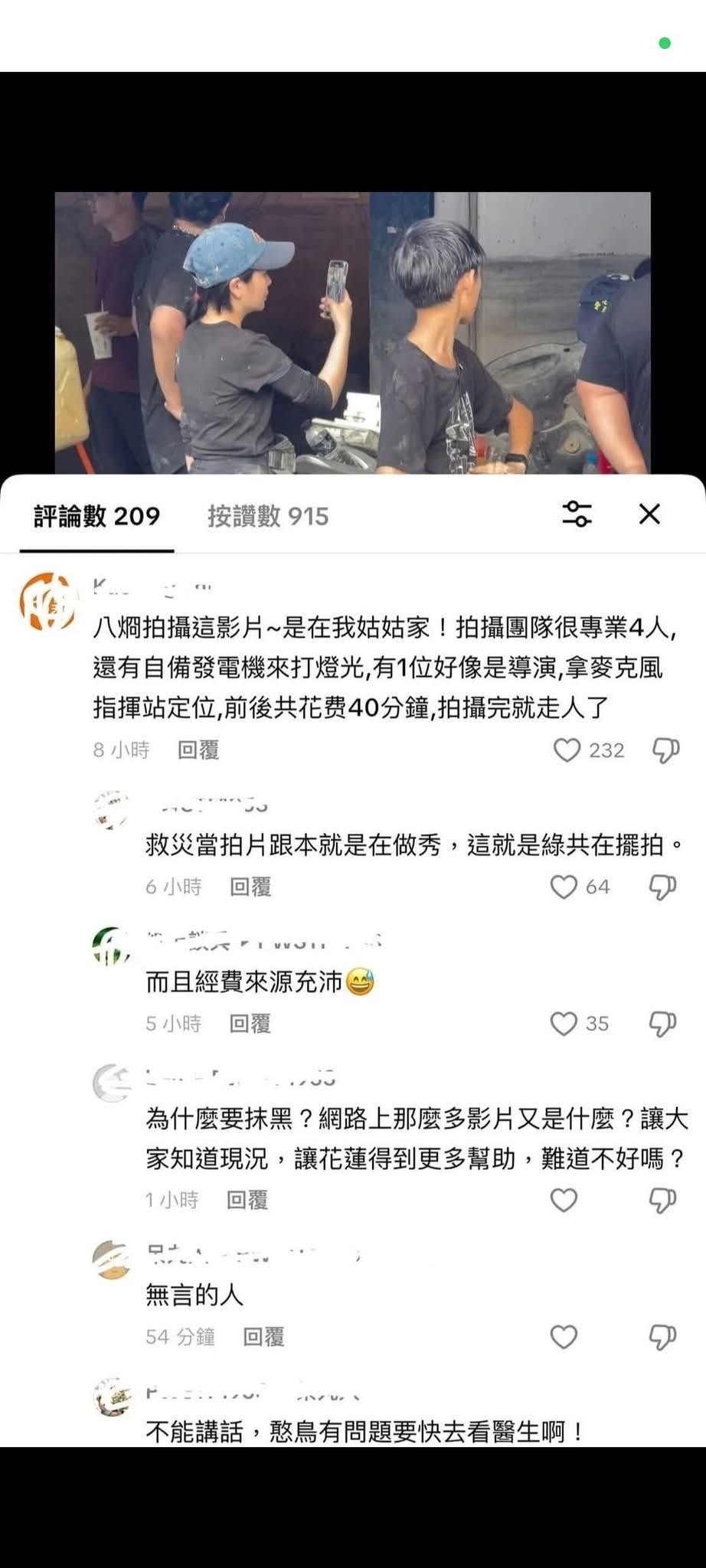
Task: Like the comment with 64 likes
Action: pyautogui.click(x=564, y=887)
